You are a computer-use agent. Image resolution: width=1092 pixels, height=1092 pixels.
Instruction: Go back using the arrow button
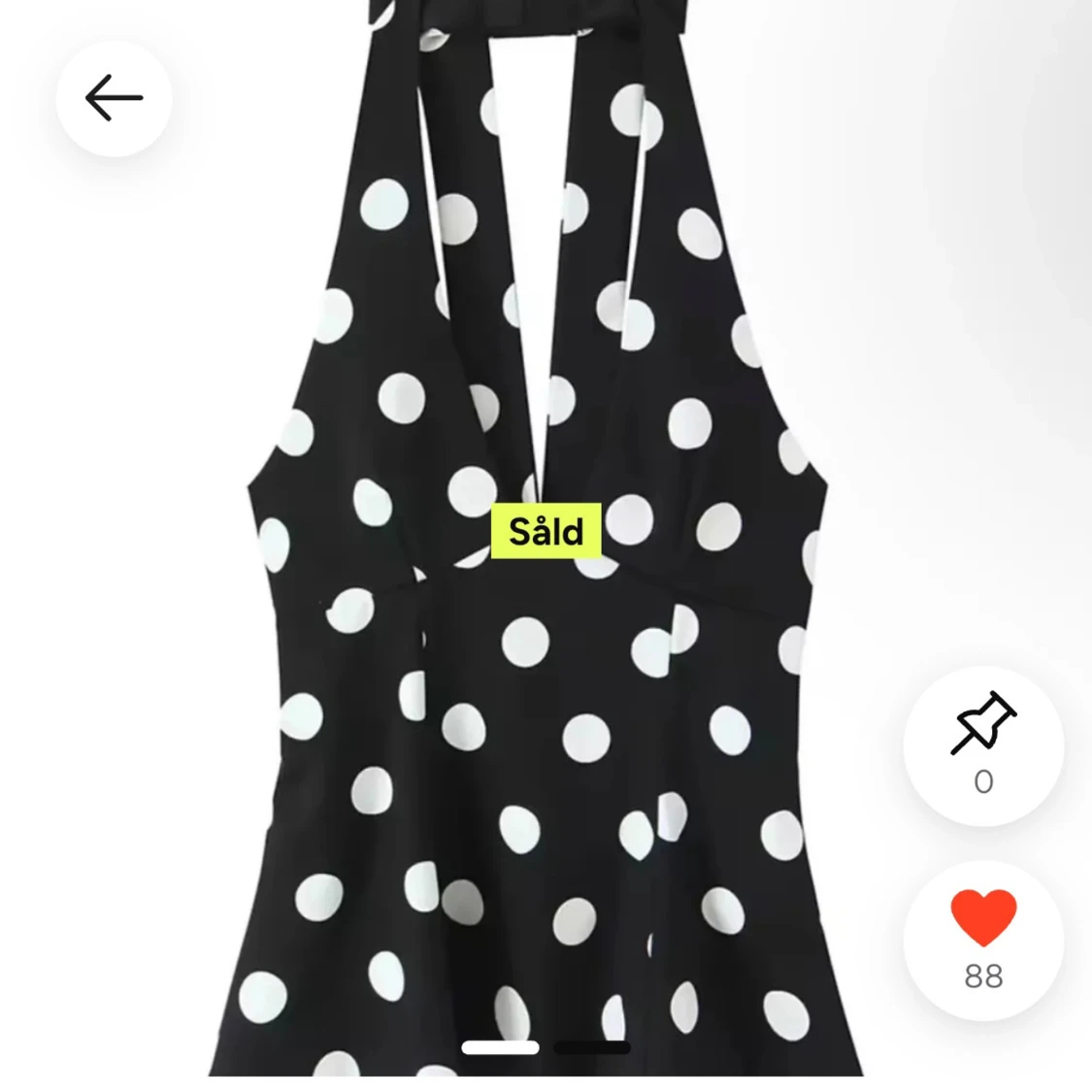pos(114,98)
